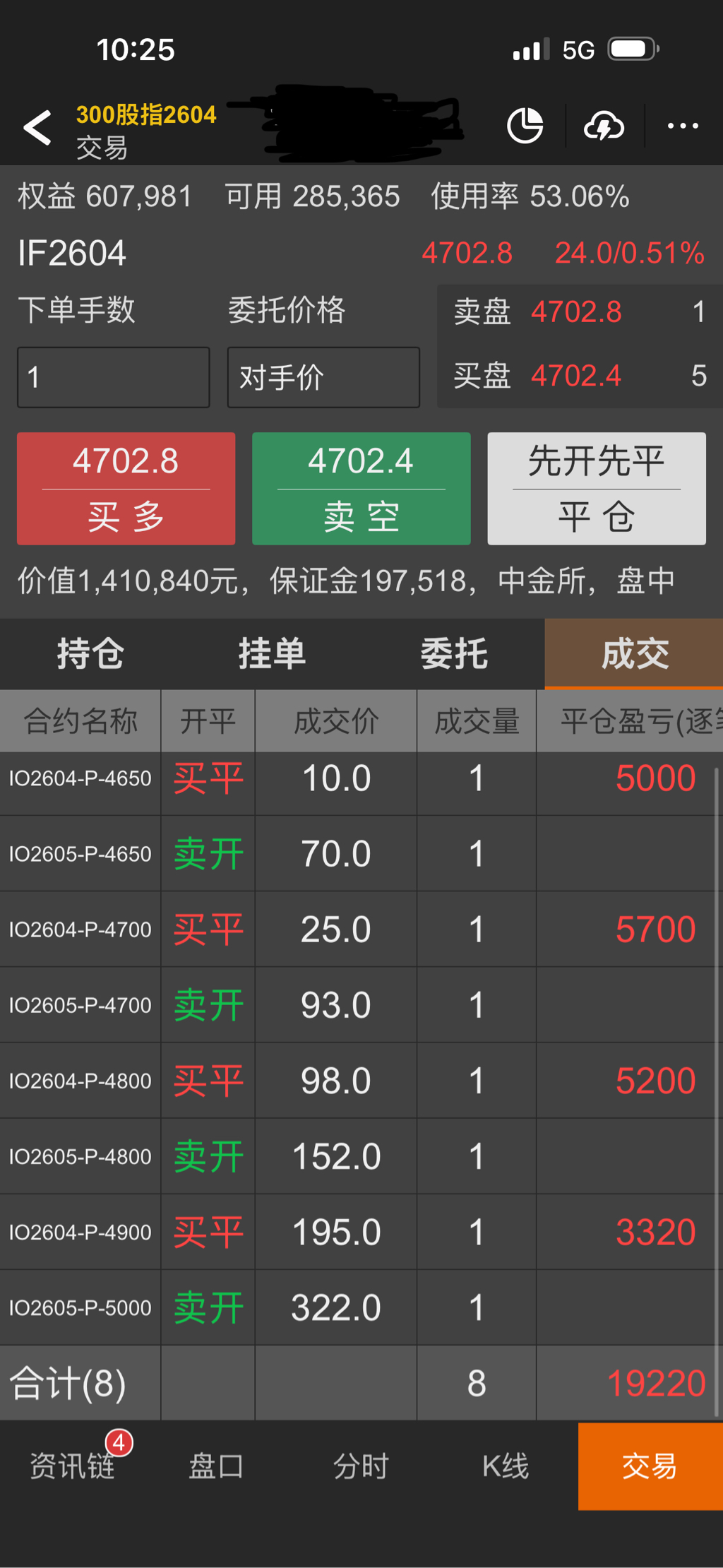Close position with 平仓 button

click(x=596, y=489)
